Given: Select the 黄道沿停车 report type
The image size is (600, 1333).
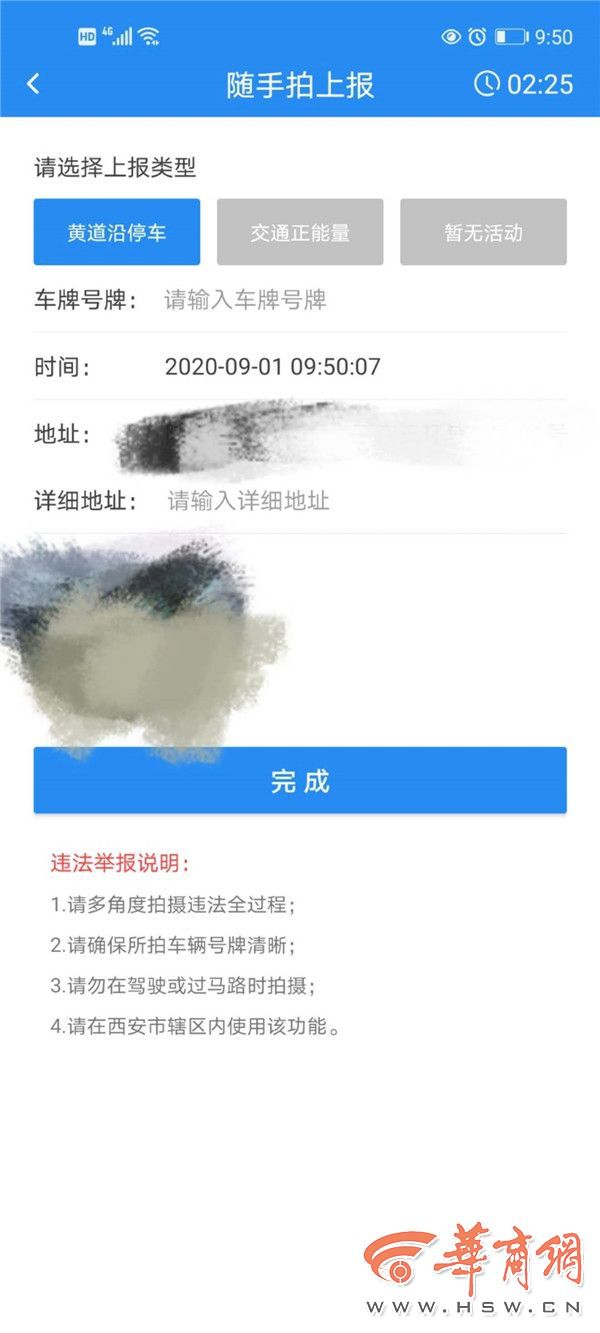Looking at the screenshot, I should tap(117, 232).
